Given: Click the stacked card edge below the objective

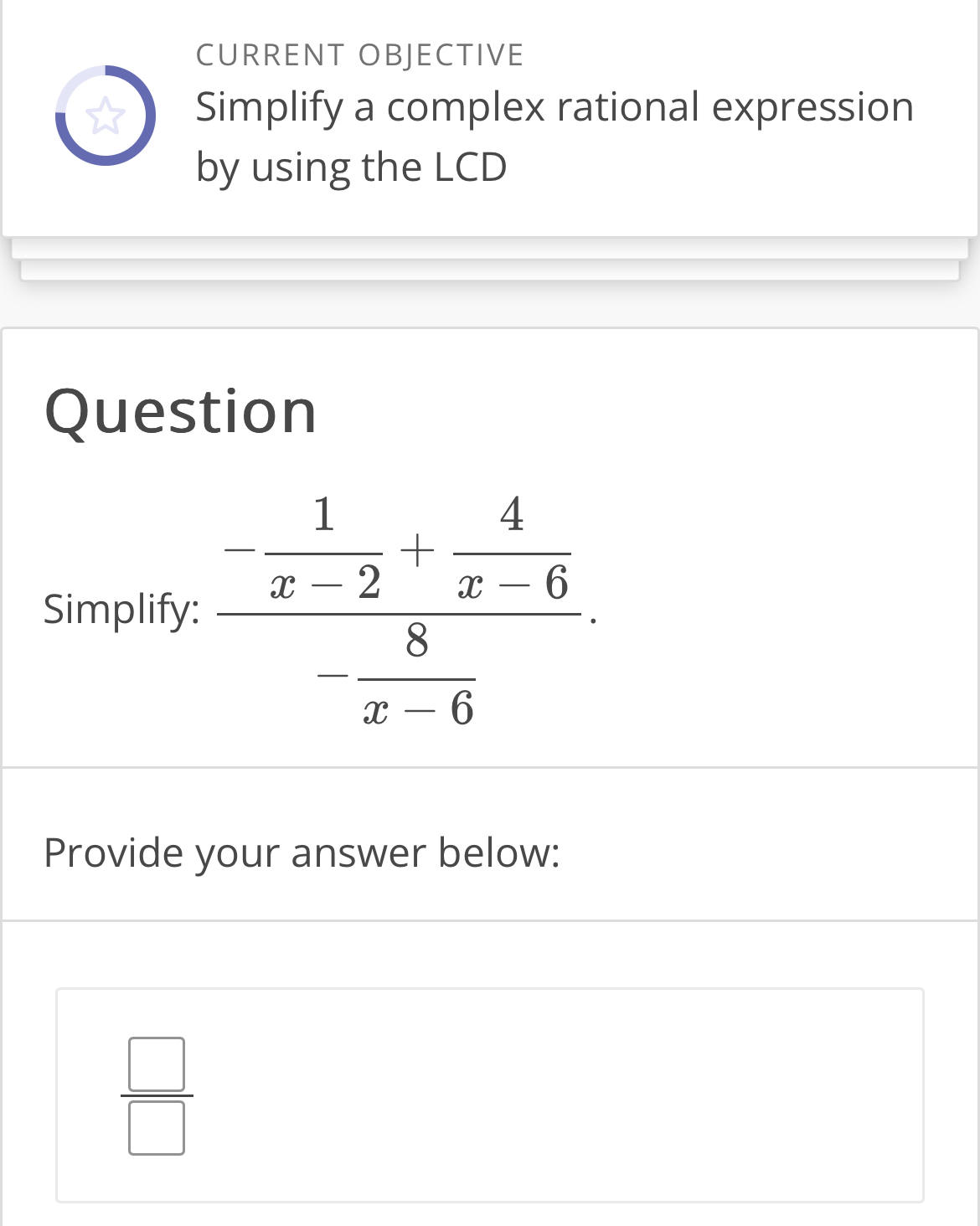Looking at the screenshot, I should pyautogui.click(x=490, y=251).
